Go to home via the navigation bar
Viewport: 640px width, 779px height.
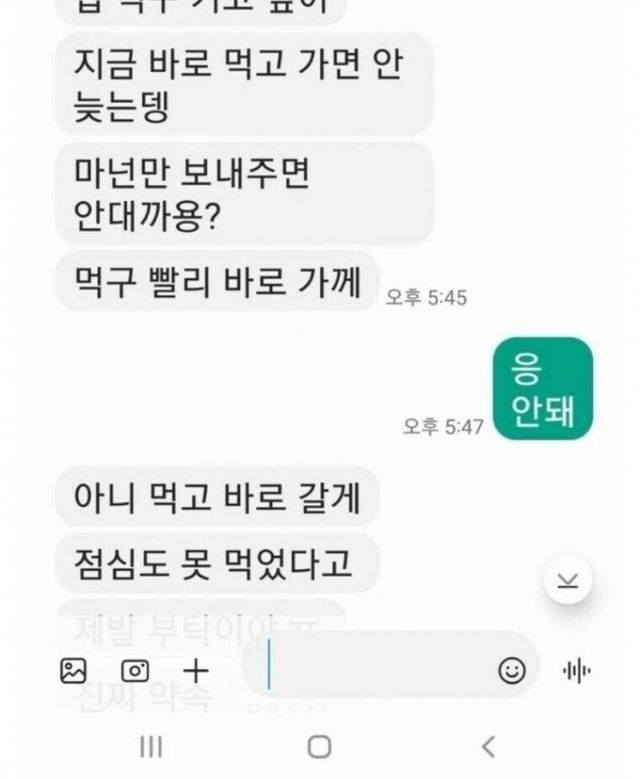click(319, 746)
